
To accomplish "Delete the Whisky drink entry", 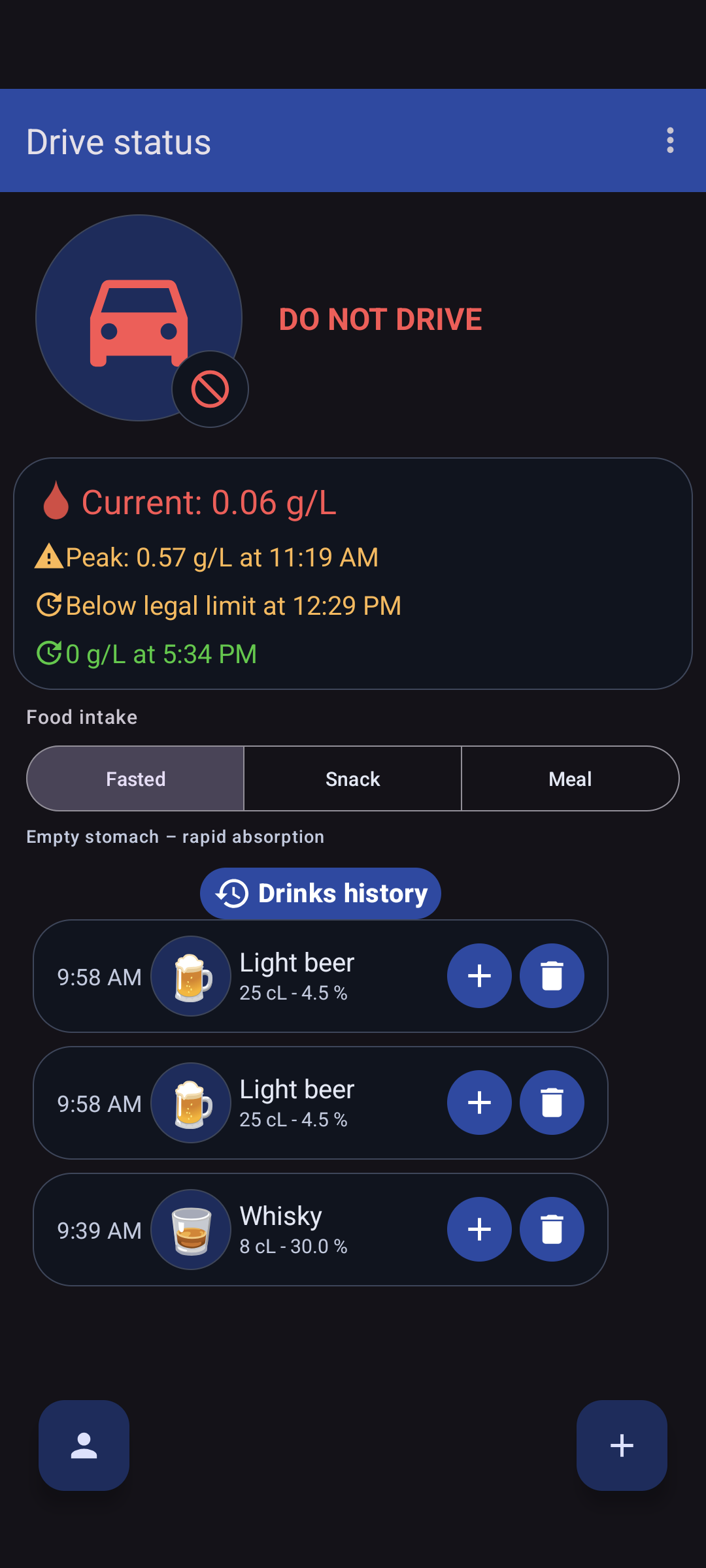I will point(552,1229).
